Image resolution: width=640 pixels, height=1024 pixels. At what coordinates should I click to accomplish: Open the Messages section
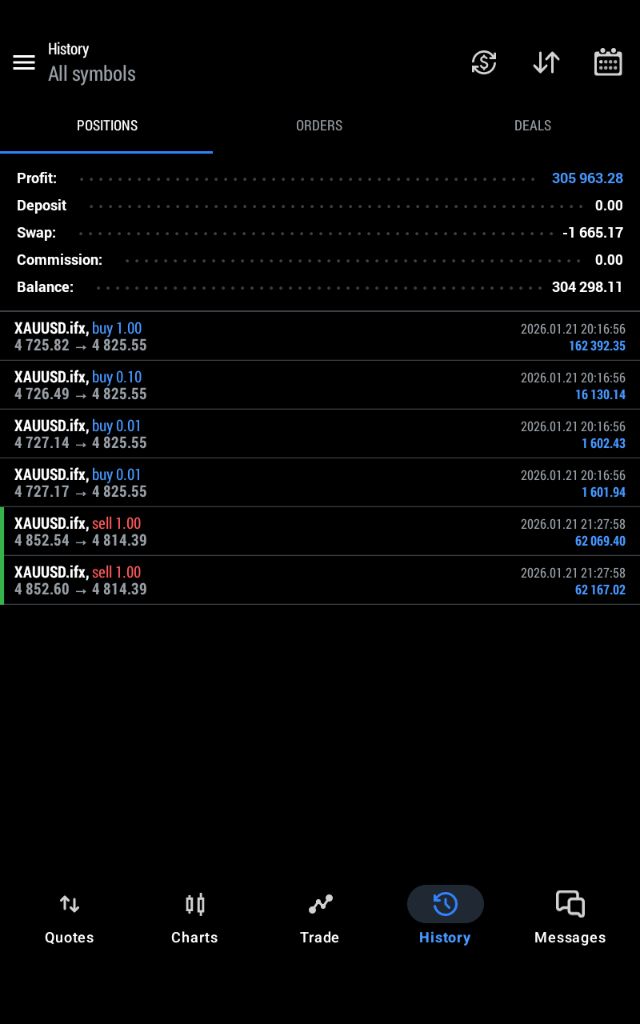(x=570, y=918)
